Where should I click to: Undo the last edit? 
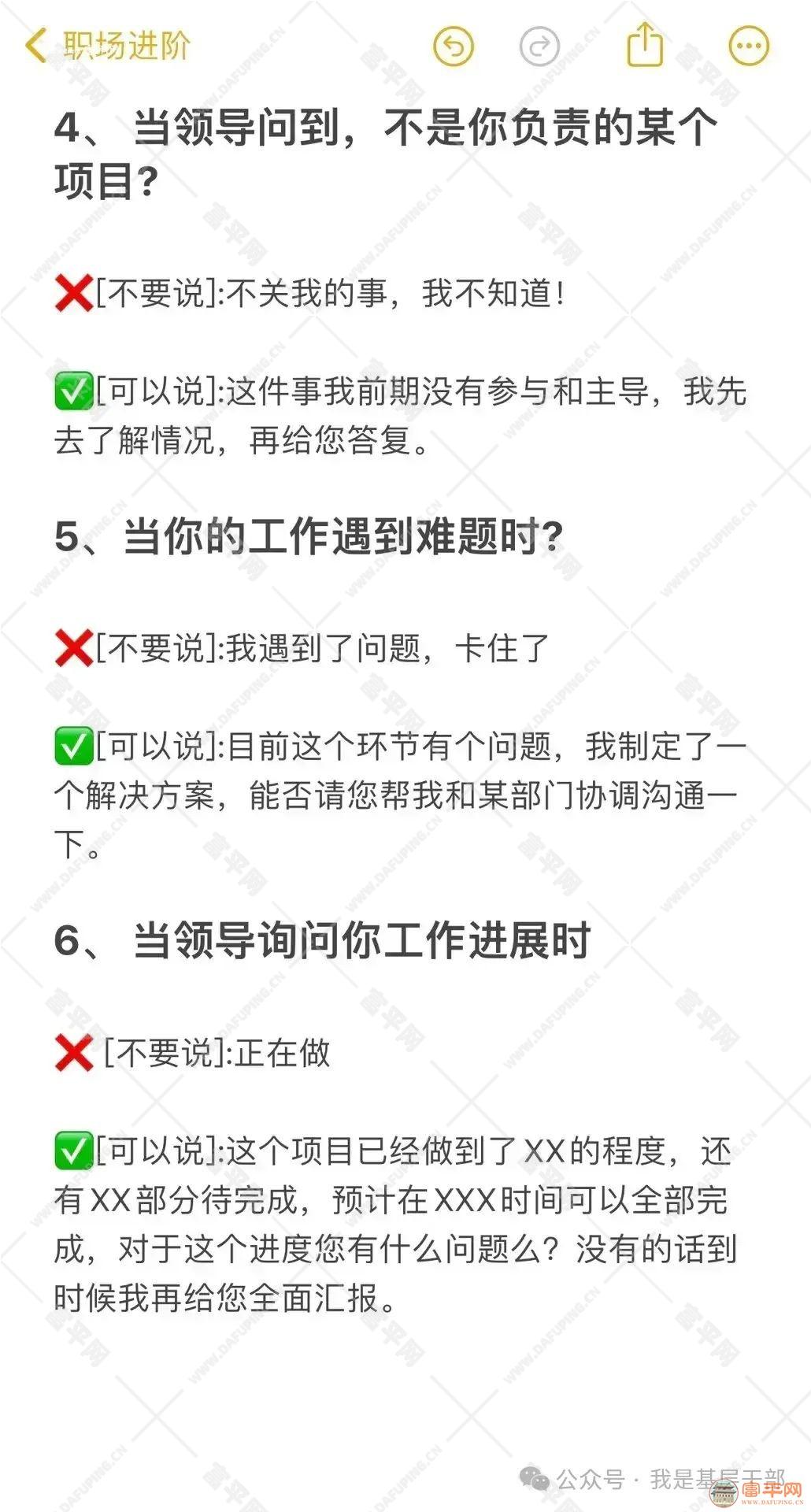click(x=454, y=46)
